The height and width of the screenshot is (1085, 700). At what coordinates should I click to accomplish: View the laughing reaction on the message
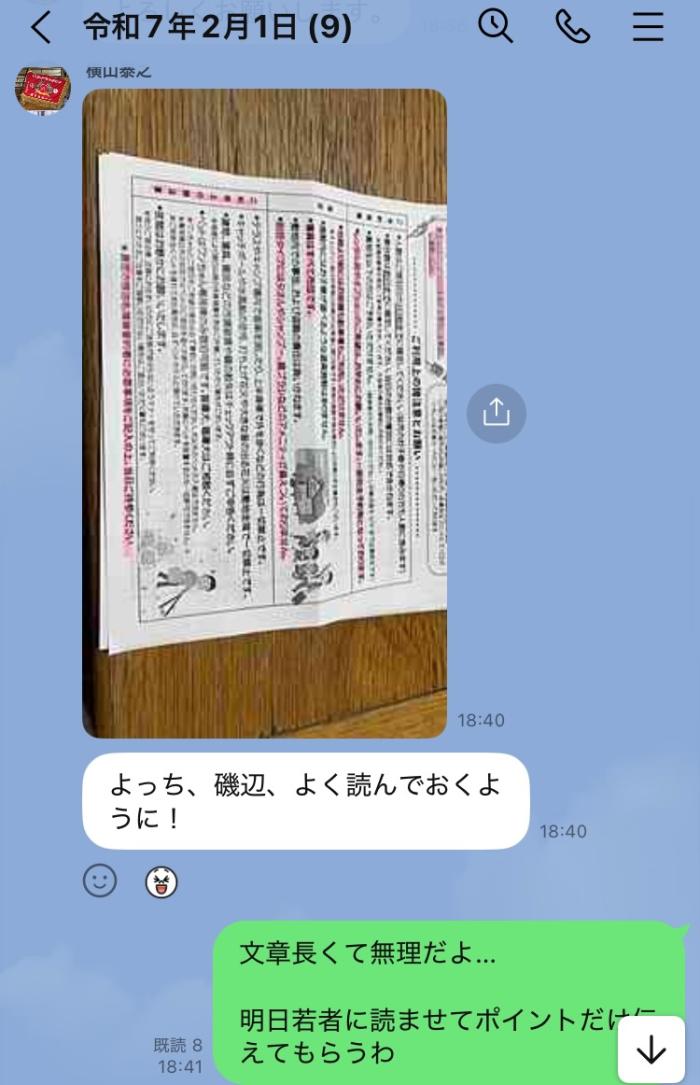coord(161,882)
